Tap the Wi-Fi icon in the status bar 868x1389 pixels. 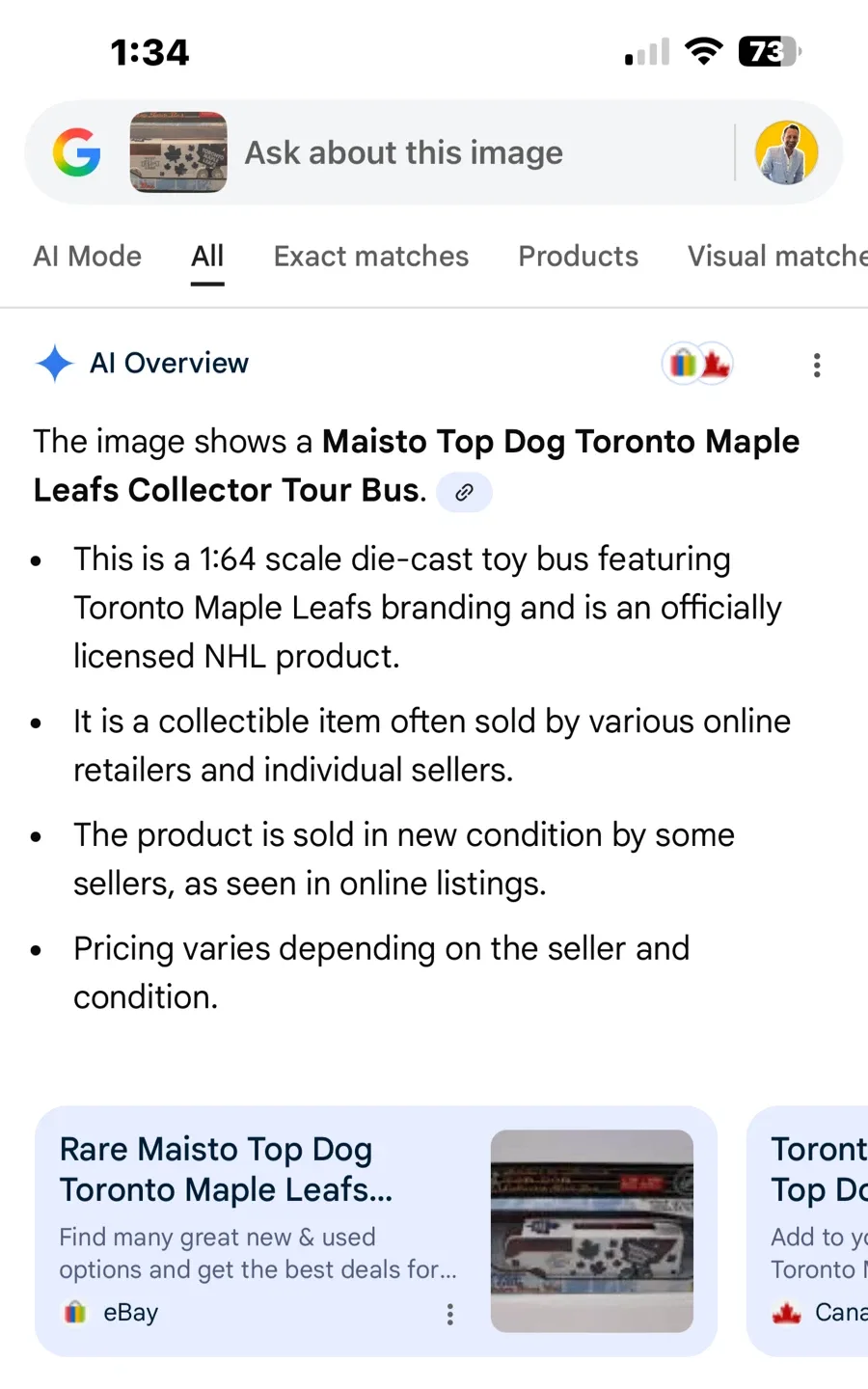tap(704, 52)
